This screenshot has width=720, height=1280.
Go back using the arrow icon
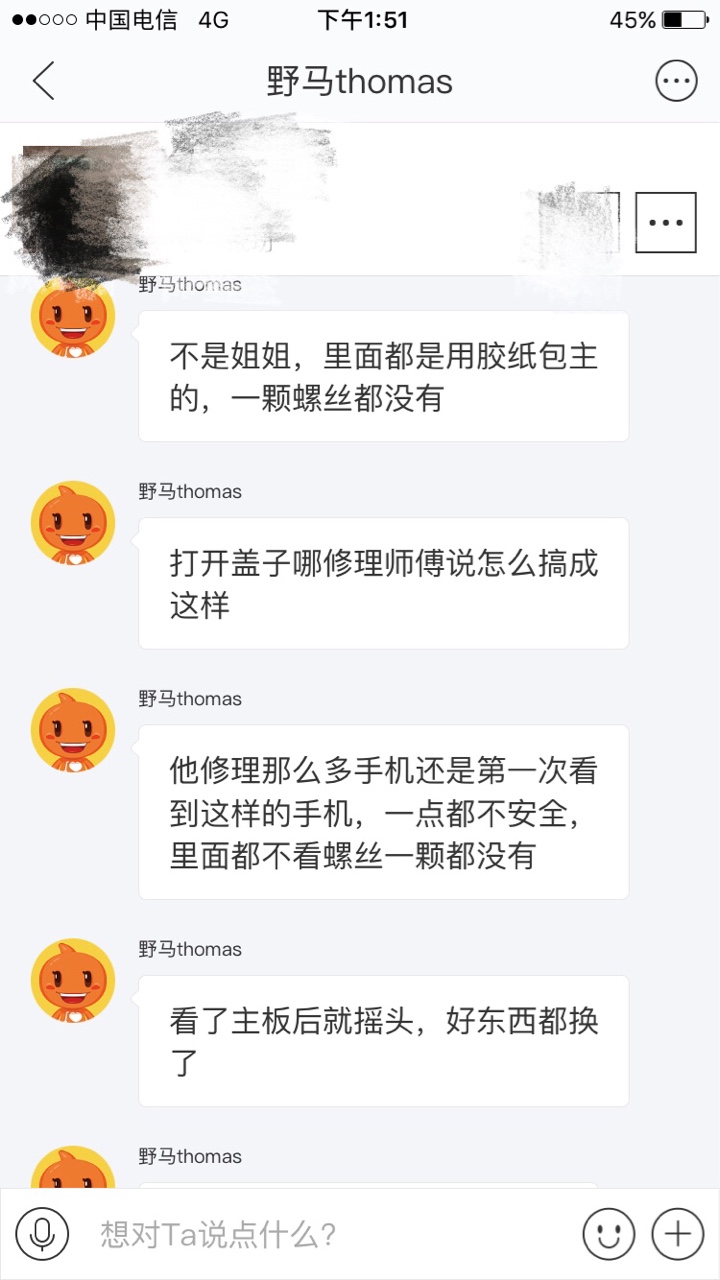(43, 81)
